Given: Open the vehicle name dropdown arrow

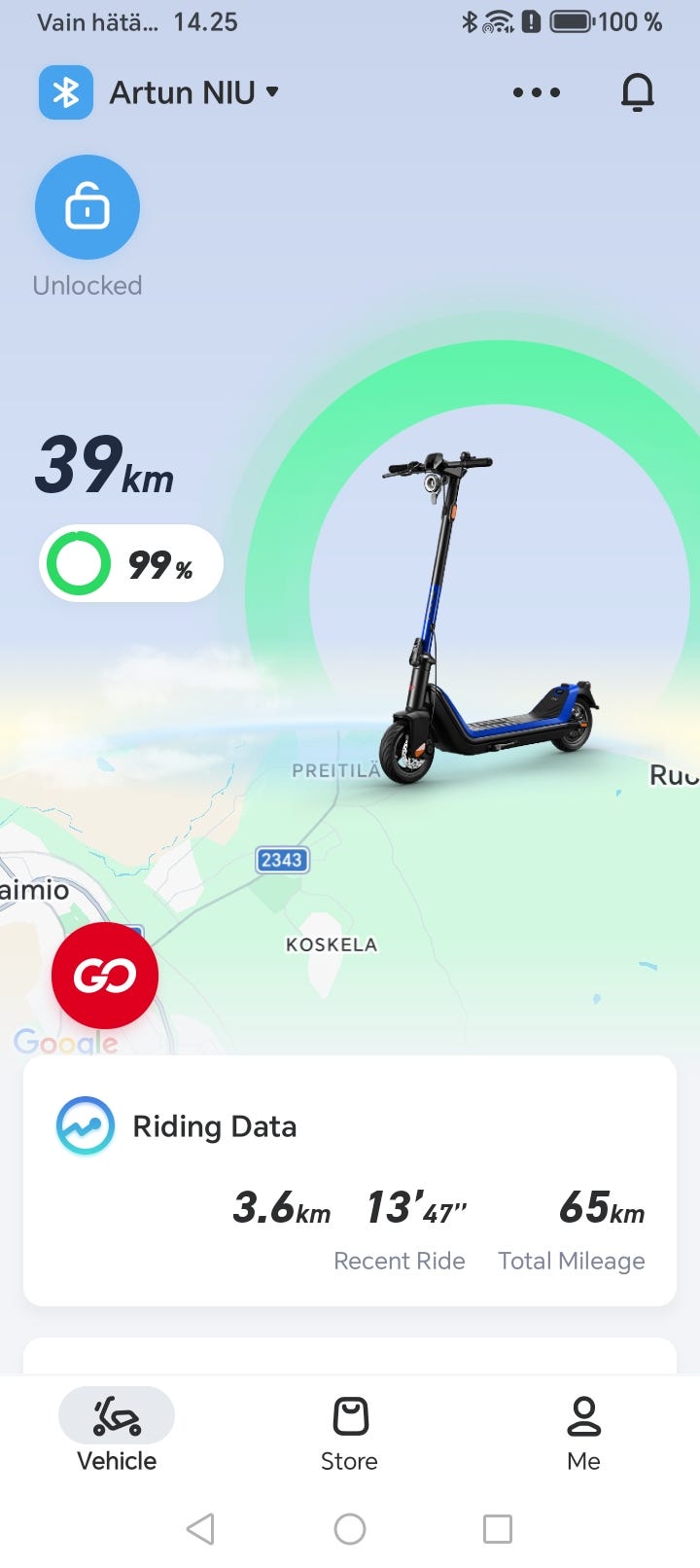Looking at the screenshot, I should pyautogui.click(x=273, y=93).
